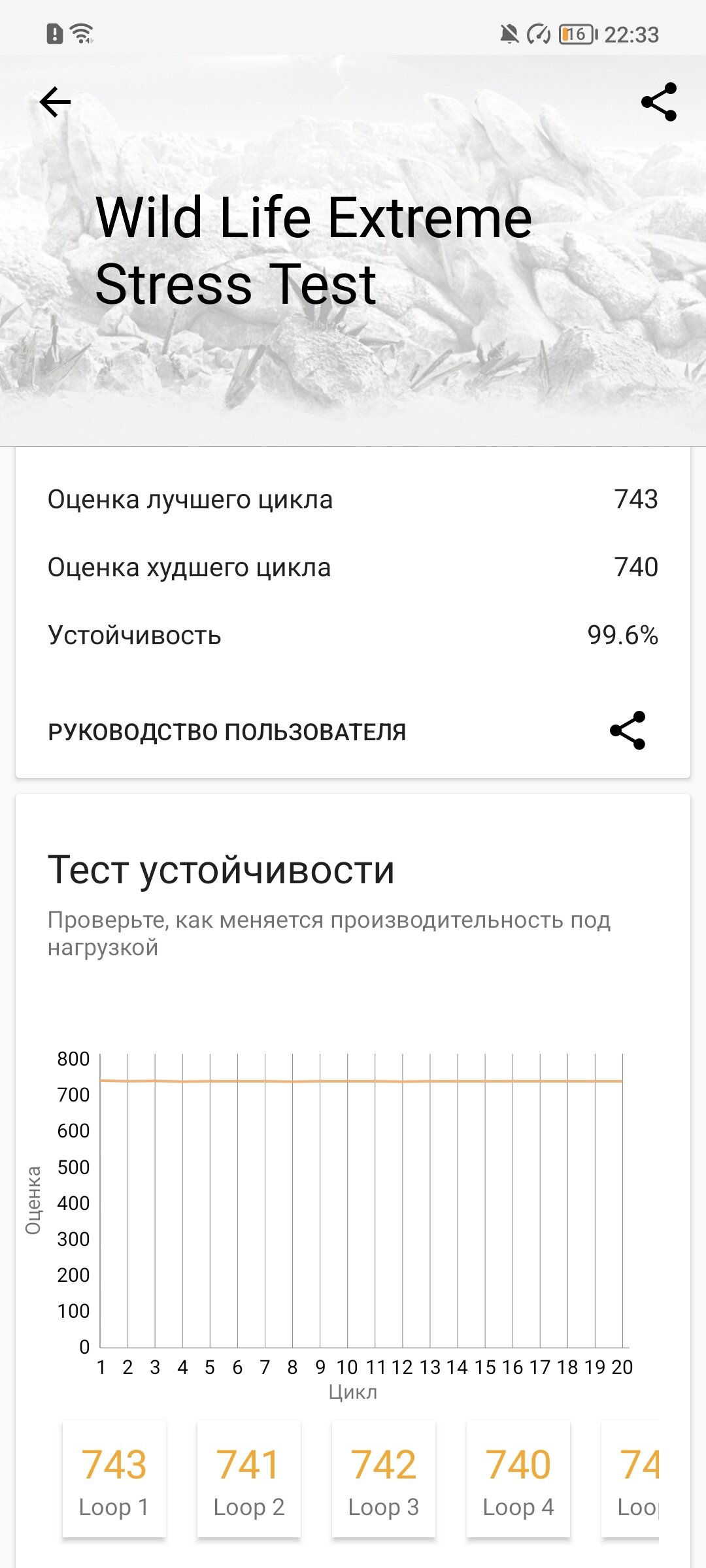
Task: Share the stress test result from header
Action: click(658, 102)
